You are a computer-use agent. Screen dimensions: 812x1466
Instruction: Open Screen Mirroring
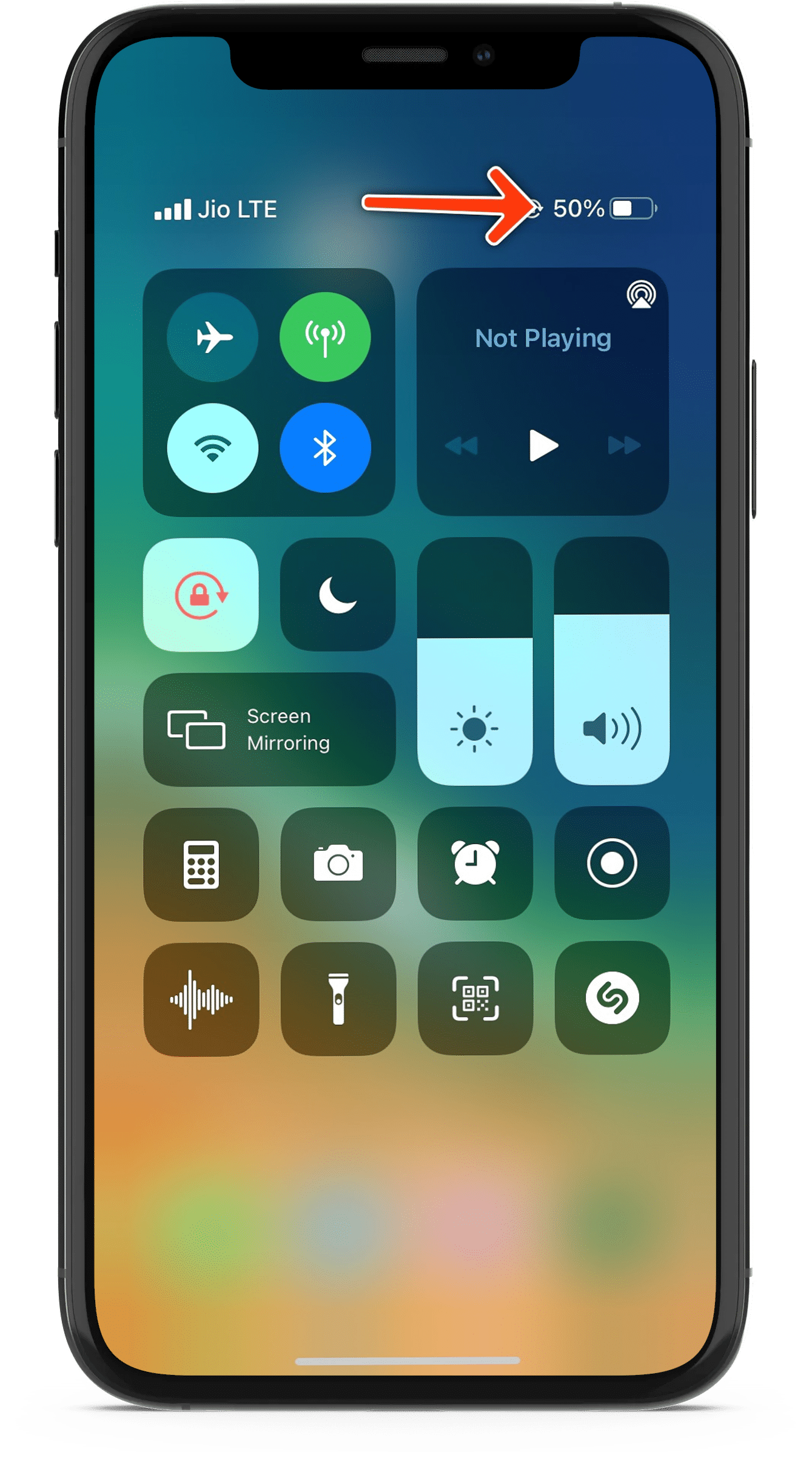tap(269, 729)
